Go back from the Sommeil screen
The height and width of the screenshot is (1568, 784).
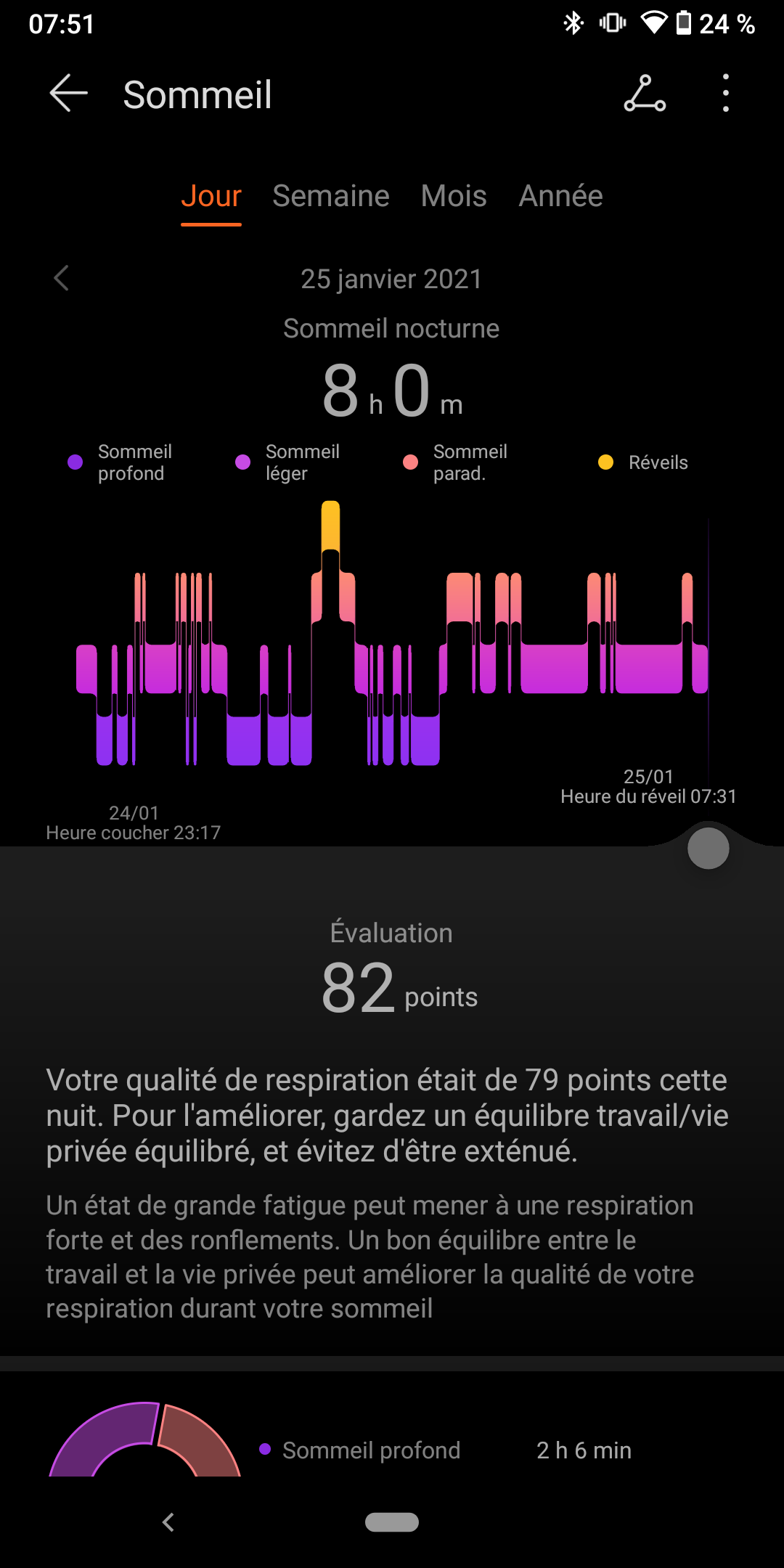tap(68, 94)
